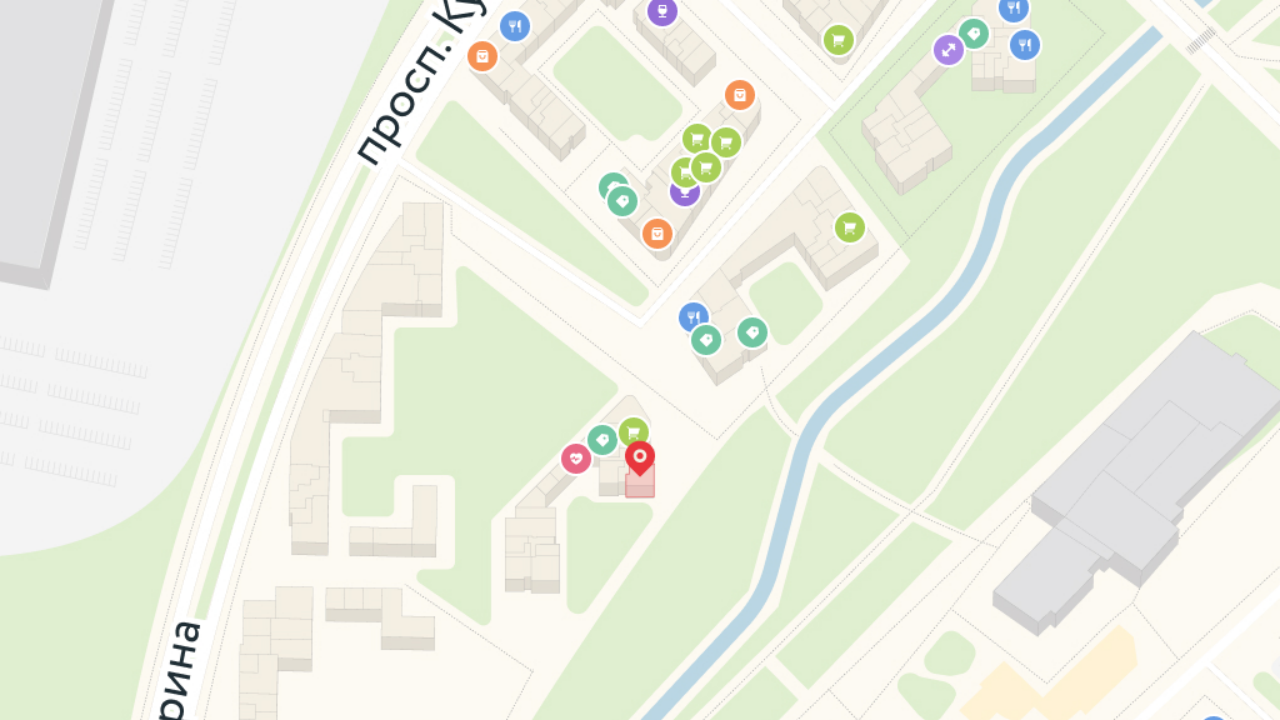Viewport: 1280px width, 720px height.
Task: Tap the green cart marker beside red pin
Action: pyautogui.click(x=633, y=433)
